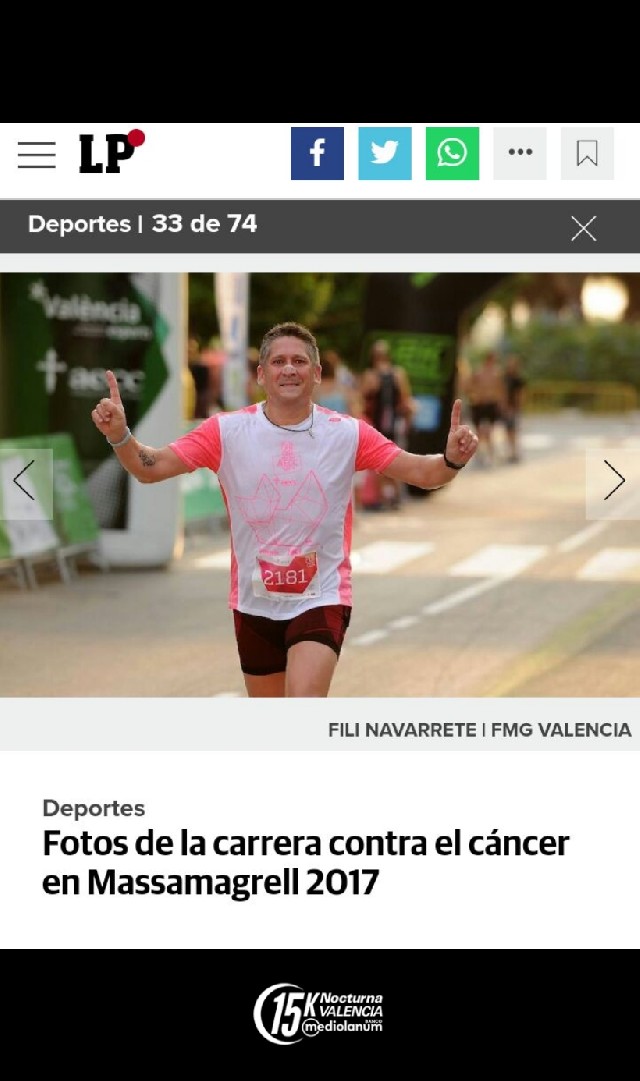Share this gallery on Twitter
The width and height of the screenshot is (640, 1081).
[385, 154]
